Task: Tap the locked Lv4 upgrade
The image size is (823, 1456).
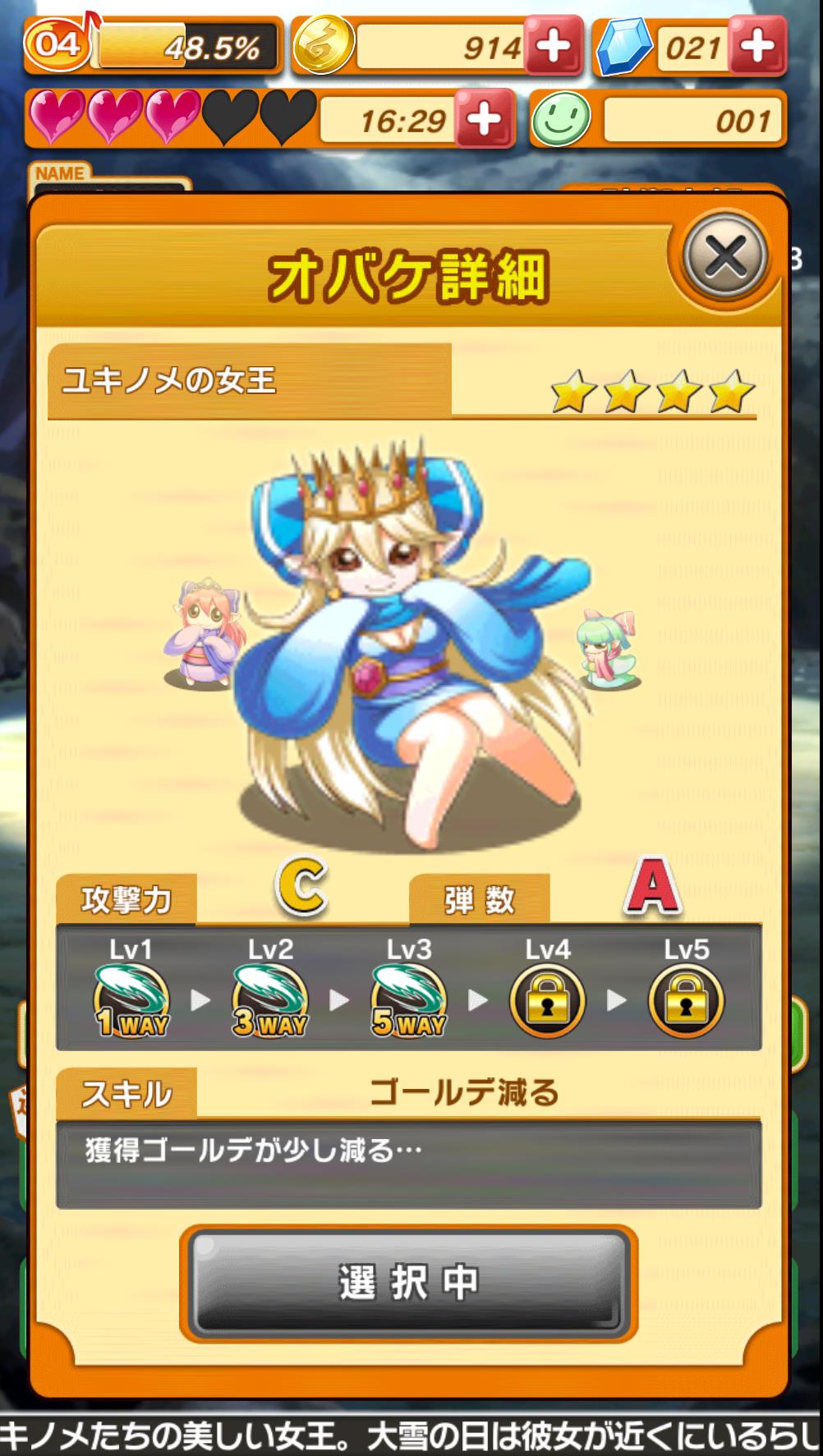Action: click(547, 1000)
